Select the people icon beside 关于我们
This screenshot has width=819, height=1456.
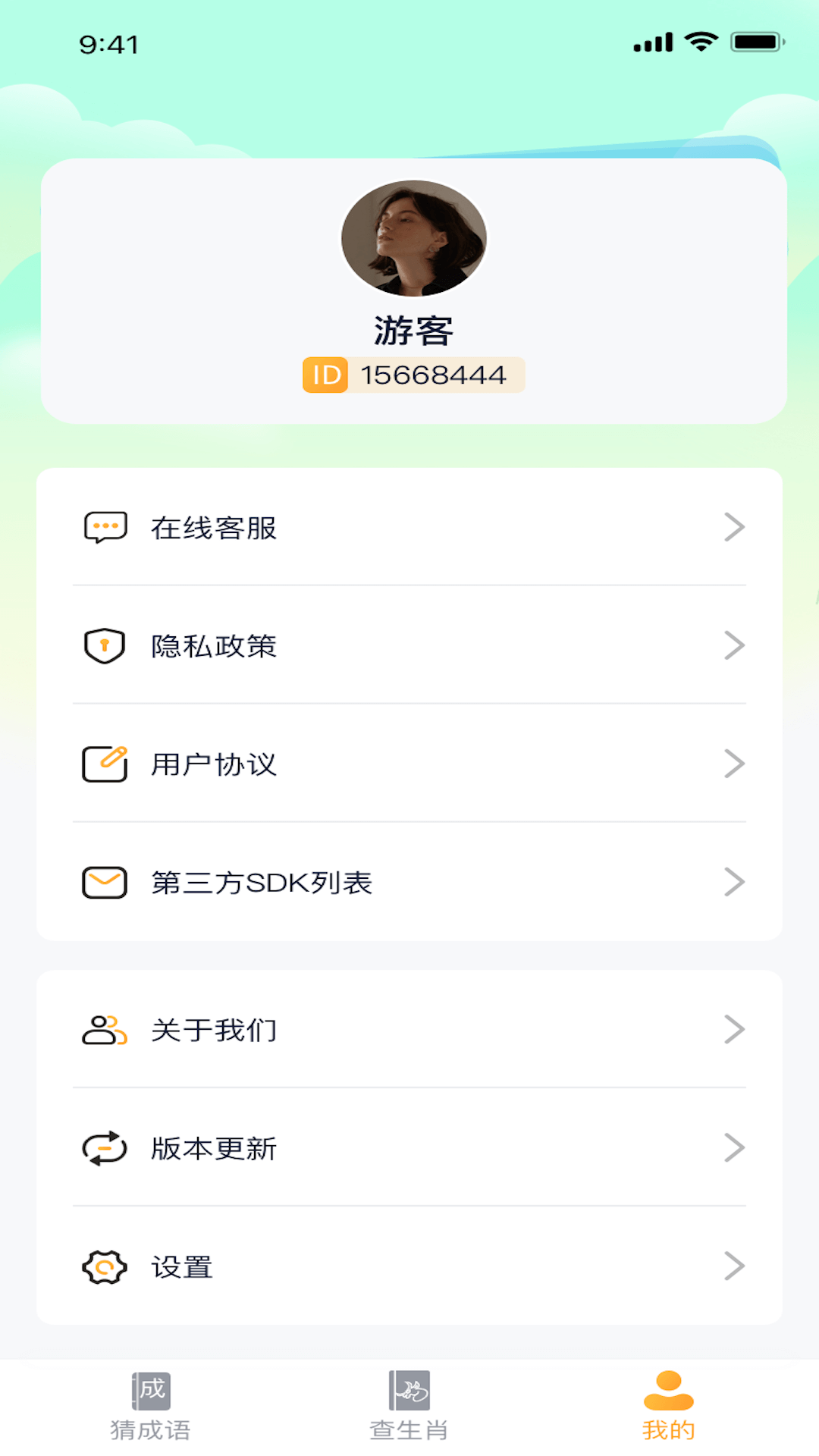pyautogui.click(x=105, y=1030)
